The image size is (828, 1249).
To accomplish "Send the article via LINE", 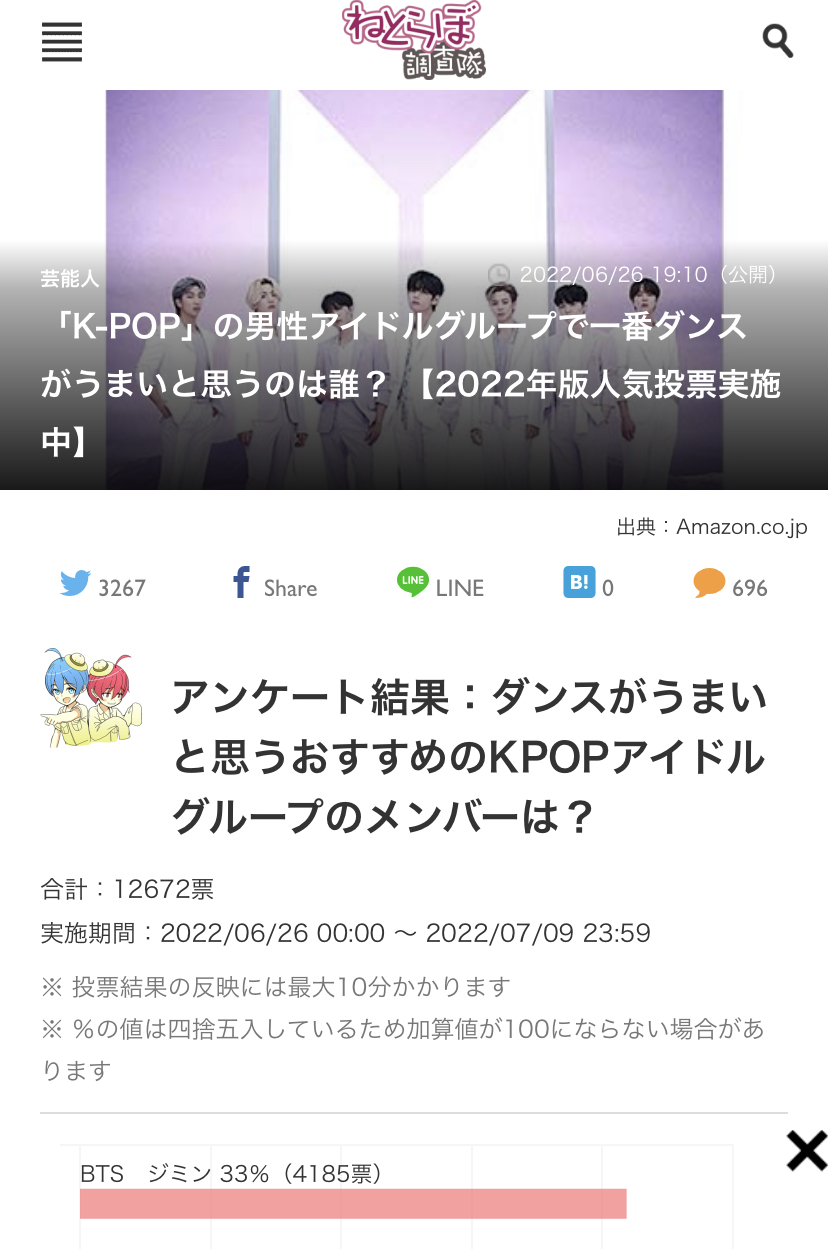I will [440, 586].
